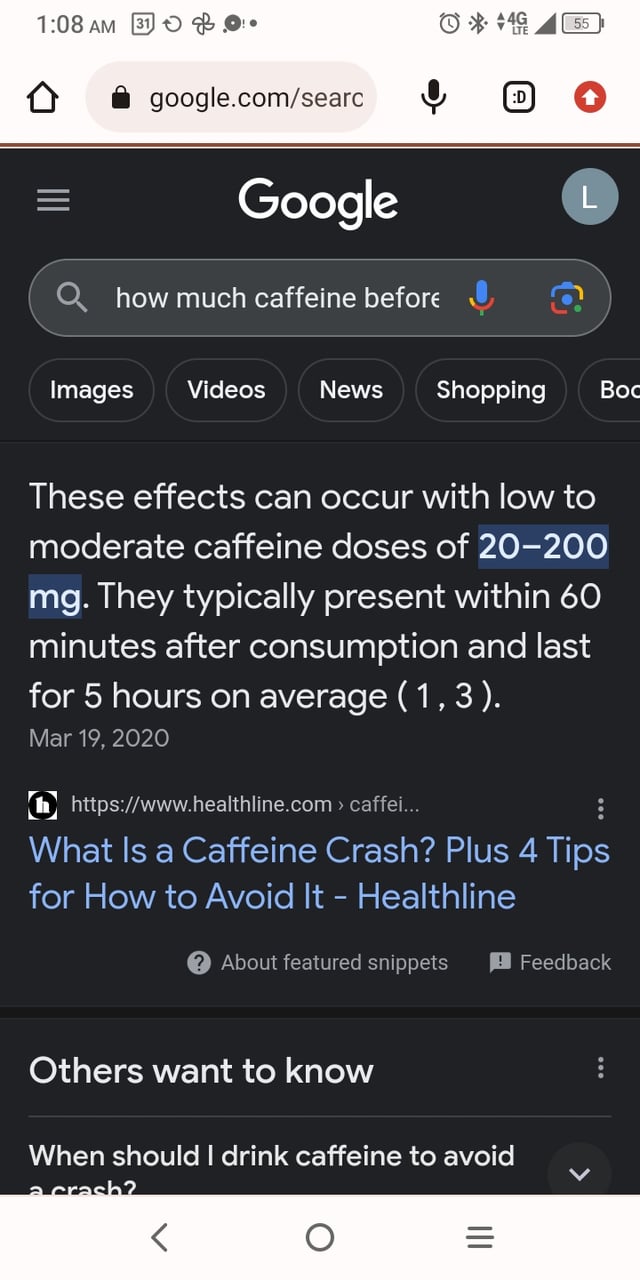Switch to Shopping results
The width and height of the screenshot is (640, 1280).
click(490, 390)
